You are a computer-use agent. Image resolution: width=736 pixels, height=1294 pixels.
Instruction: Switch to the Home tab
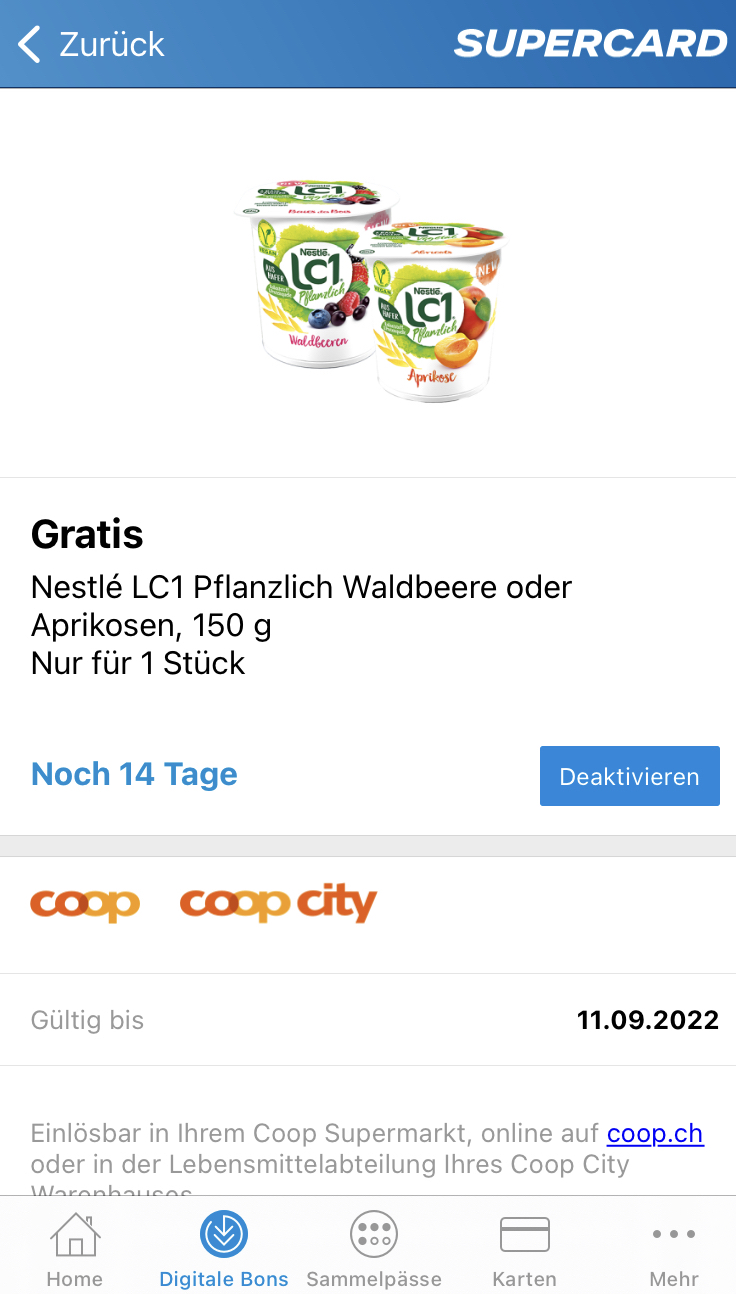click(x=75, y=1248)
